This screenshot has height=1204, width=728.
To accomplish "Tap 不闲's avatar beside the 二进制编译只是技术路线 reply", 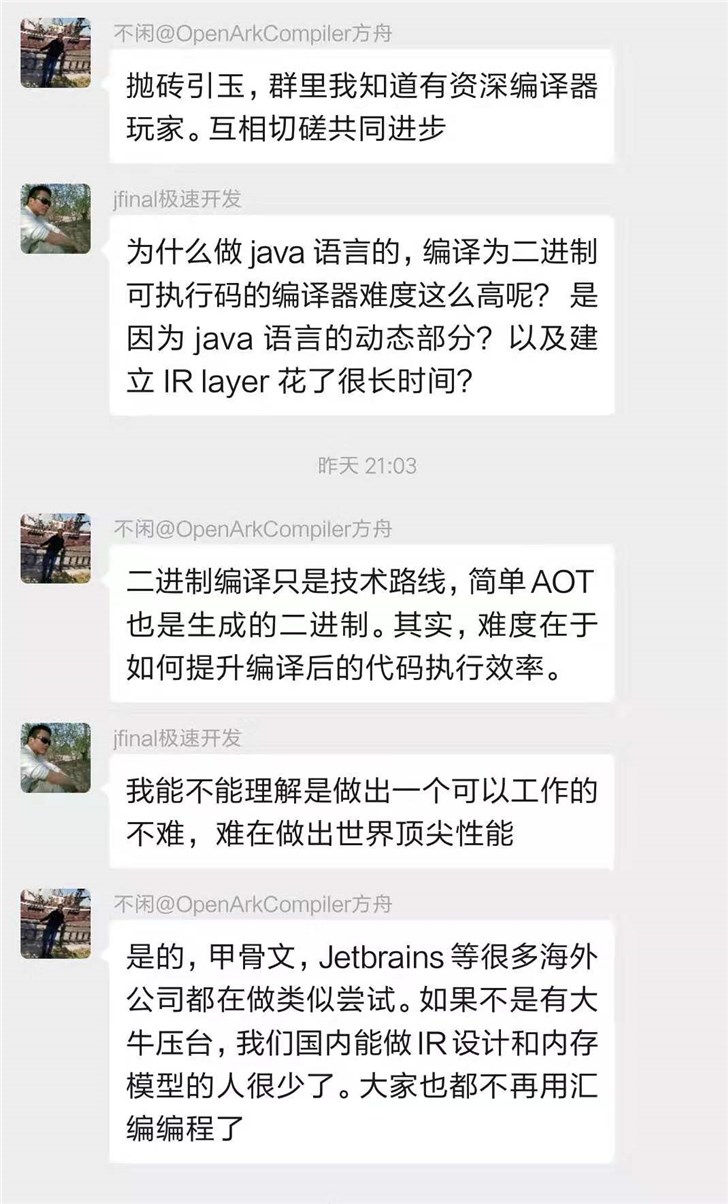I will (x=55, y=548).
